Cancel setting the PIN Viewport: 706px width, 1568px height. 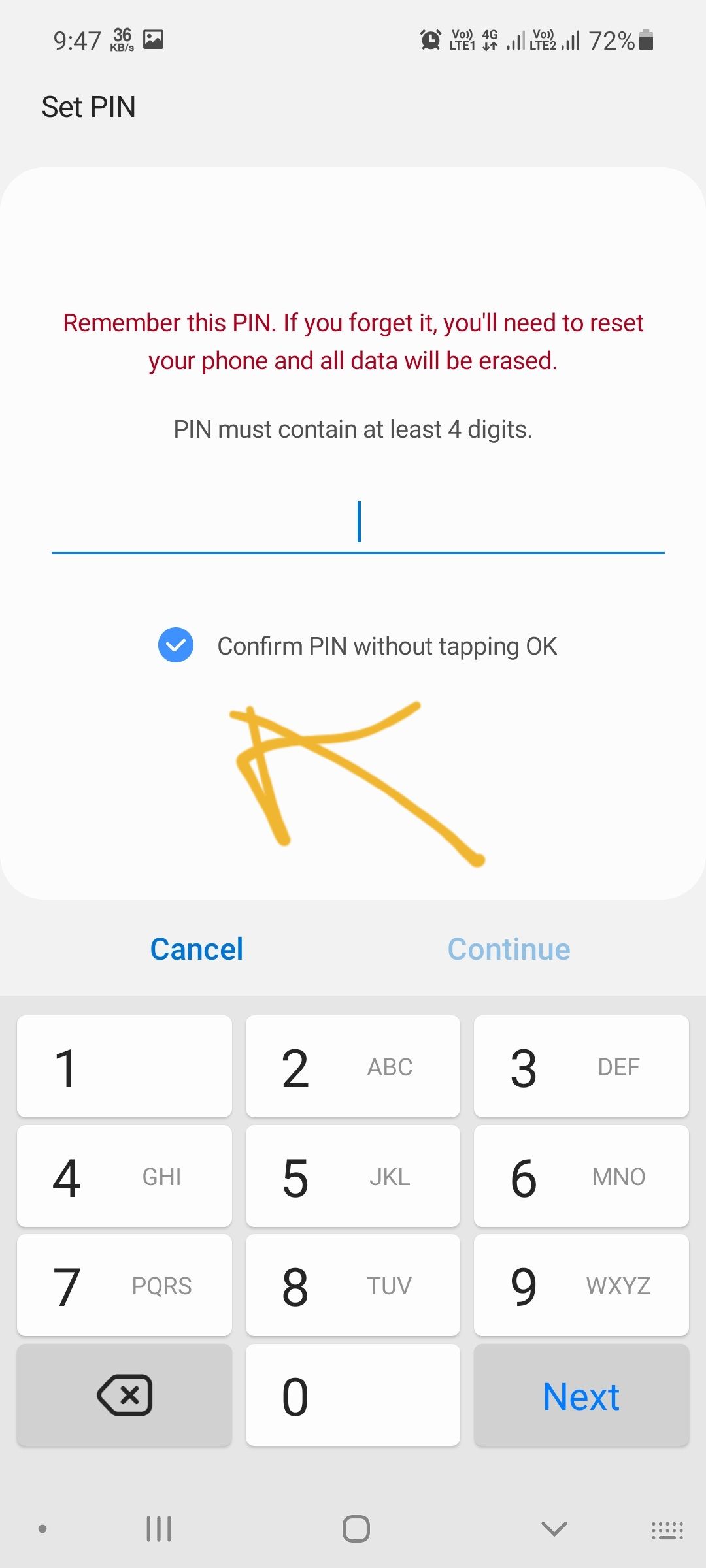click(x=197, y=949)
